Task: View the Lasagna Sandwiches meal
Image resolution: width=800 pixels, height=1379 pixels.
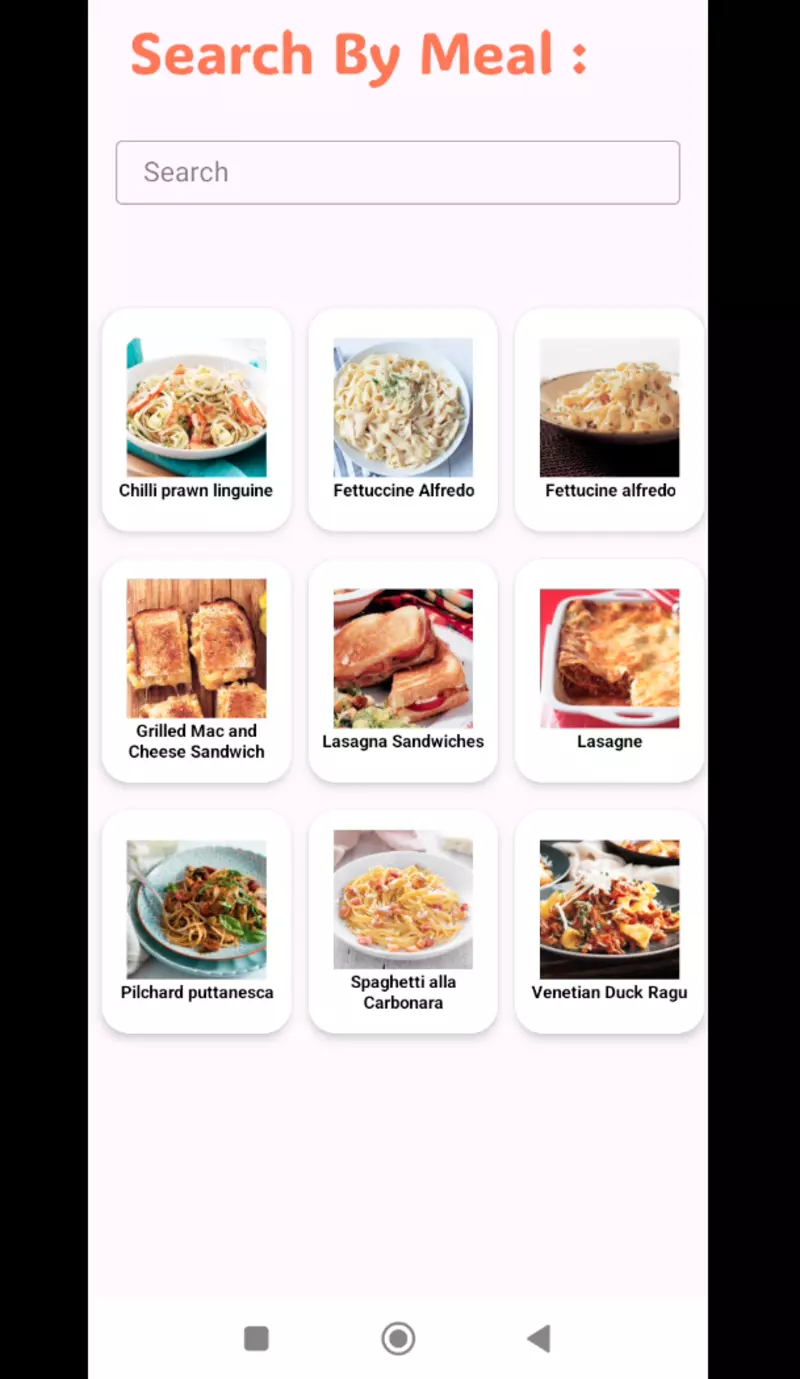Action: point(403,671)
